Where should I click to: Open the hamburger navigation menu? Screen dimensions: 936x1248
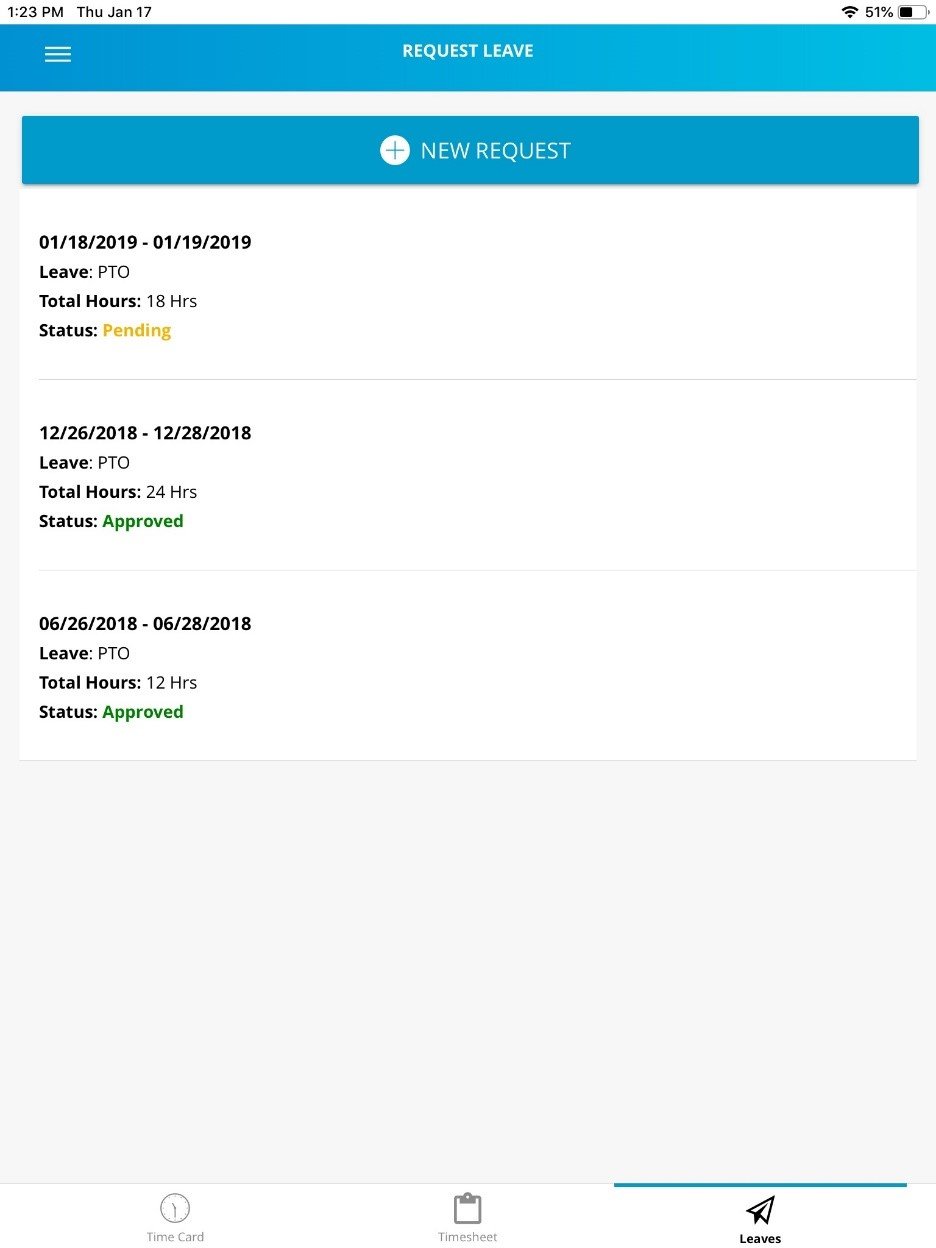pyautogui.click(x=57, y=54)
